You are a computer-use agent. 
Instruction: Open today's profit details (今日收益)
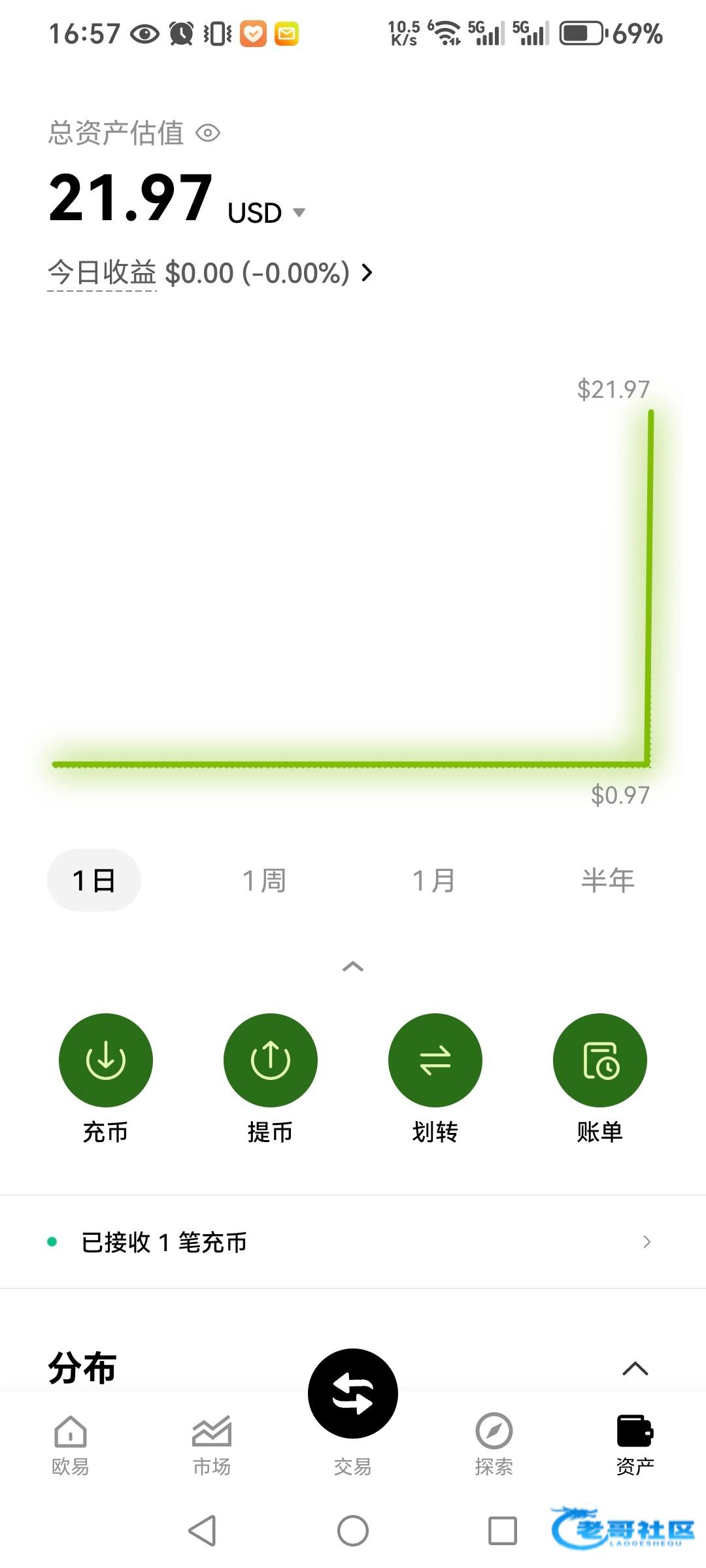(x=209, y=272)
